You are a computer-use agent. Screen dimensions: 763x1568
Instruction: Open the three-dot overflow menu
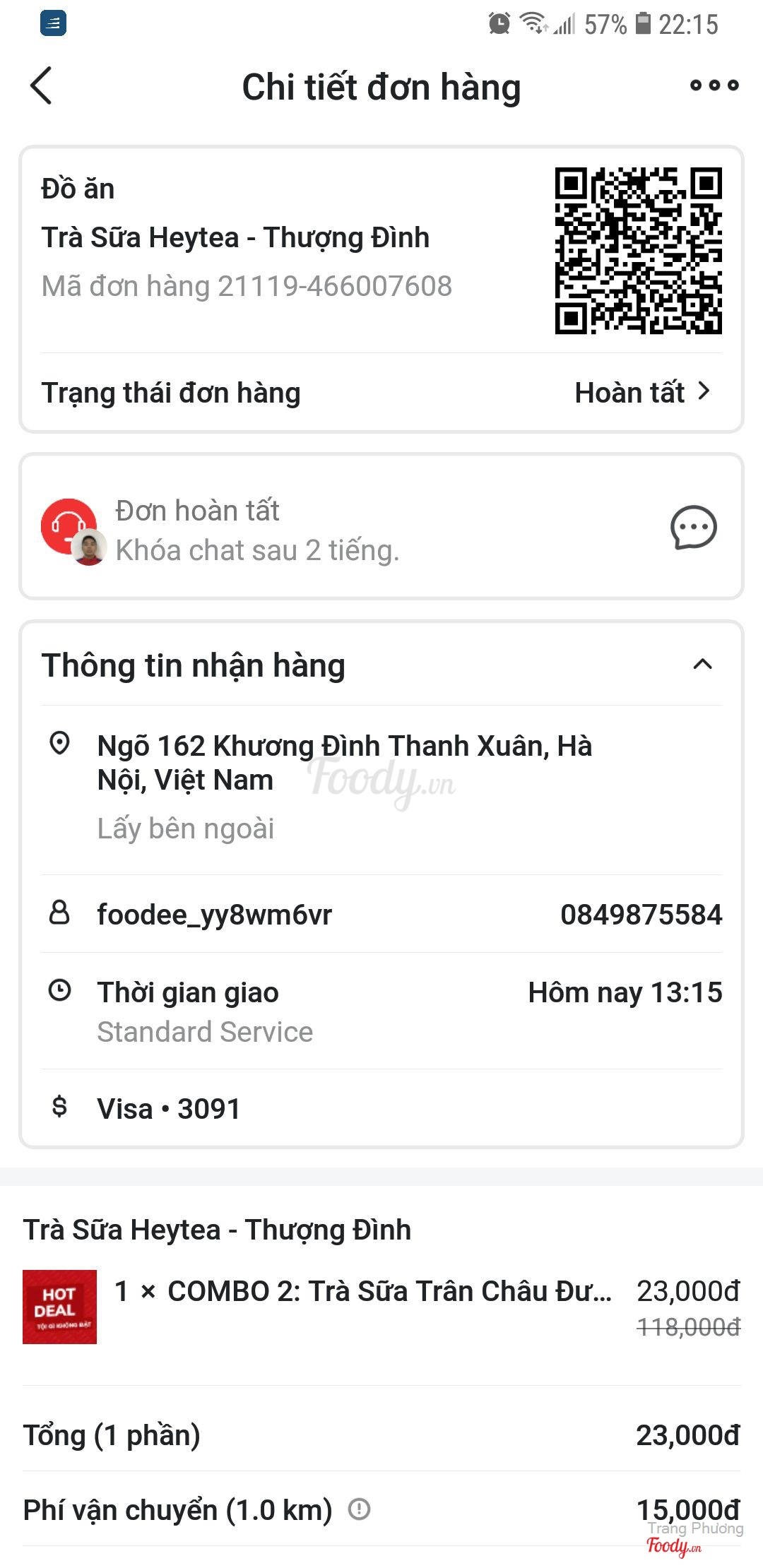[x=714, y=85]
